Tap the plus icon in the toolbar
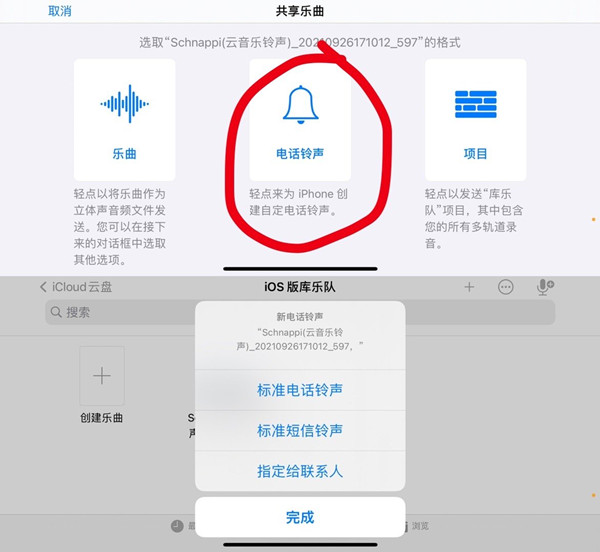Viewport: 600px width, 552px height. point(469,287)
